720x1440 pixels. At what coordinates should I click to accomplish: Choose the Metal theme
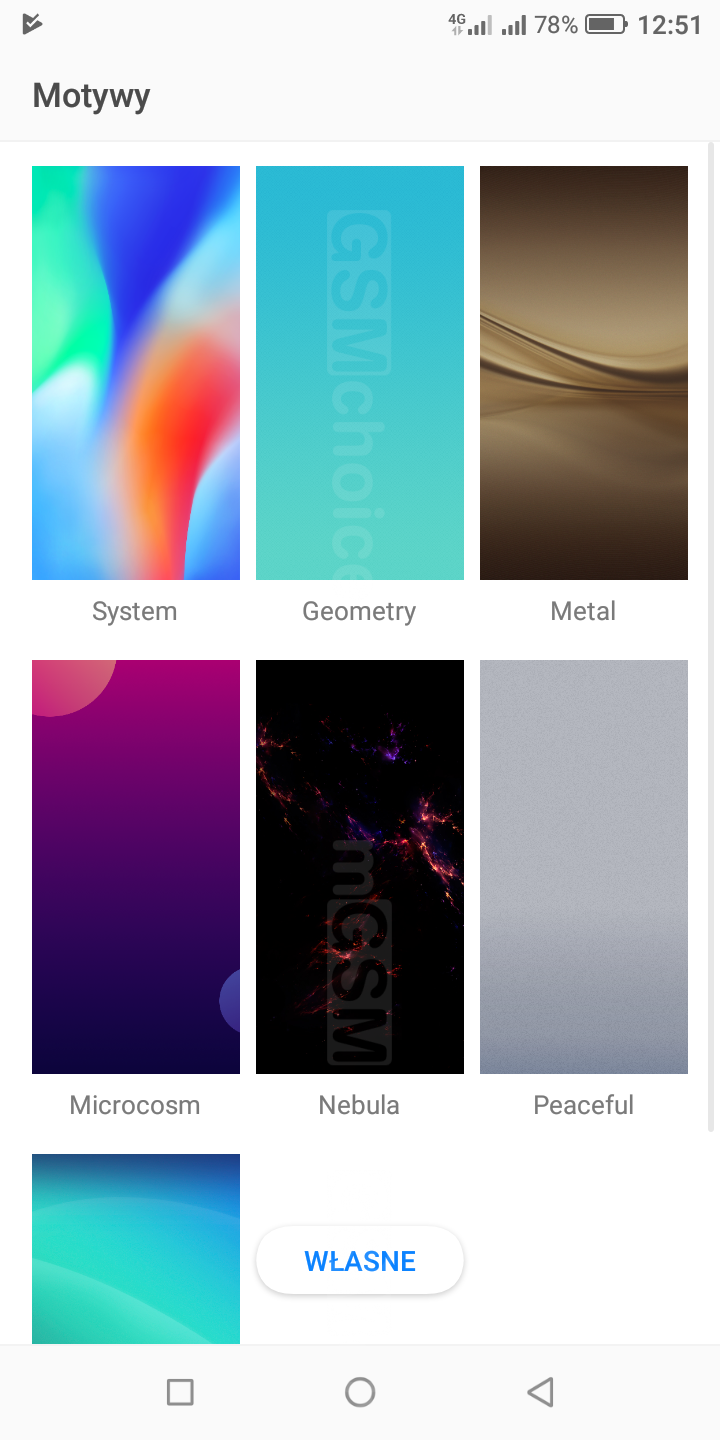pyautogui.click(x=584, y=373)
